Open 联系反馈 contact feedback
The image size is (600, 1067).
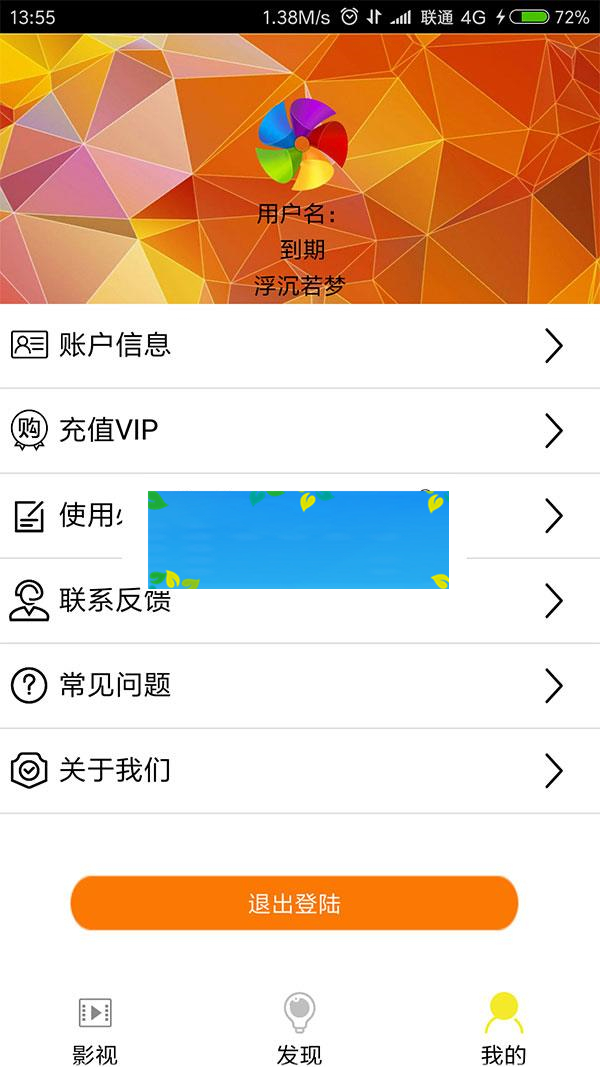[x=300, y=601]
